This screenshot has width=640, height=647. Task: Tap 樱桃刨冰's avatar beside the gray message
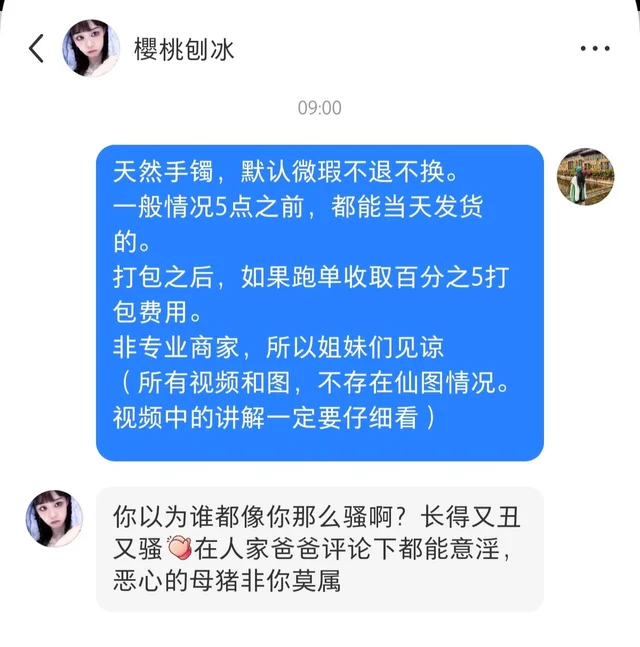point(54,518)
